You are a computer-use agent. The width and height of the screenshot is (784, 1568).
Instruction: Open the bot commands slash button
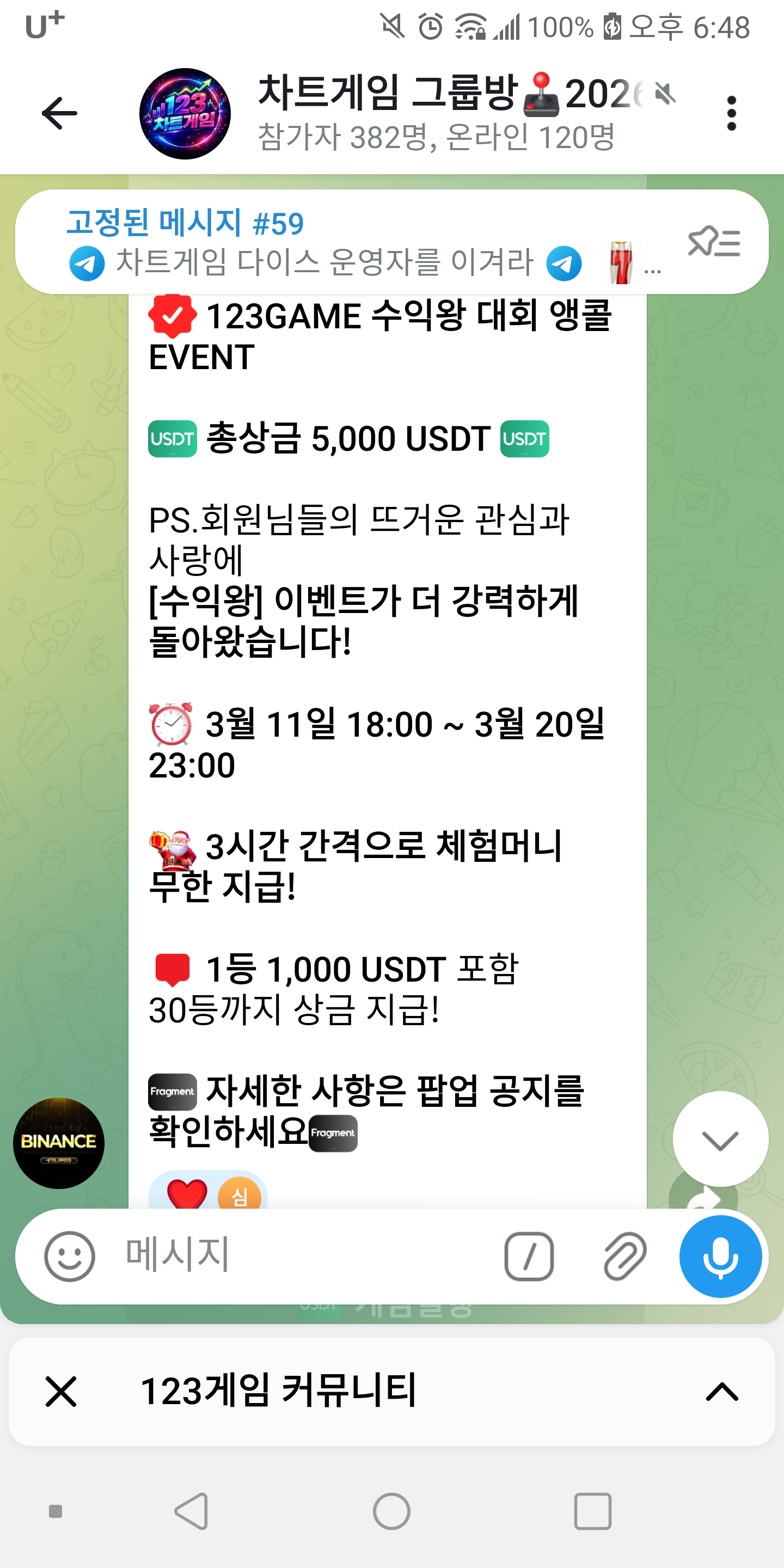point(529,1255)
